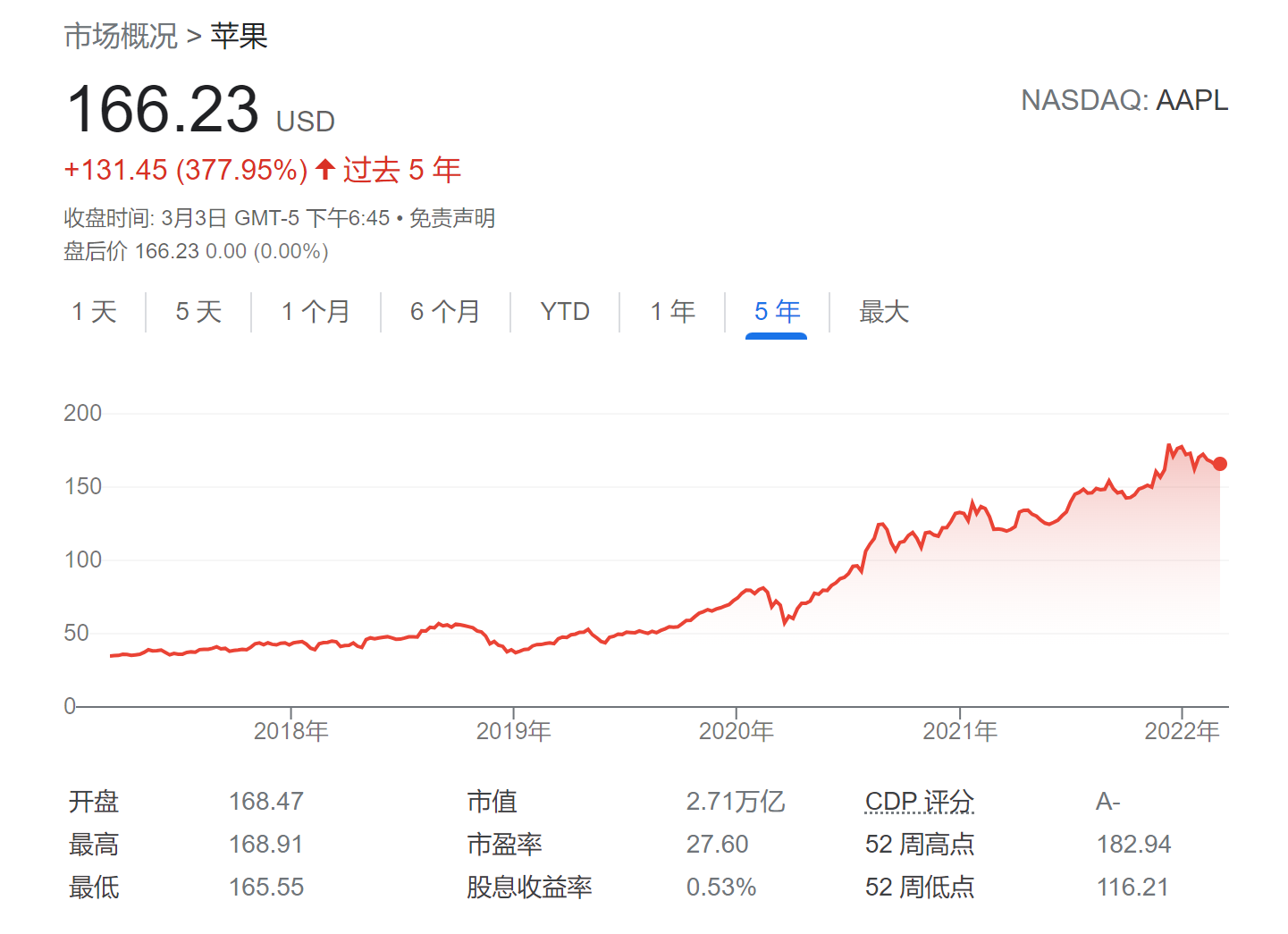This screenshot has height=934, width=1288.
Task: Select the YTD tab
Action: pyautogui.click(x=565, y=312)
